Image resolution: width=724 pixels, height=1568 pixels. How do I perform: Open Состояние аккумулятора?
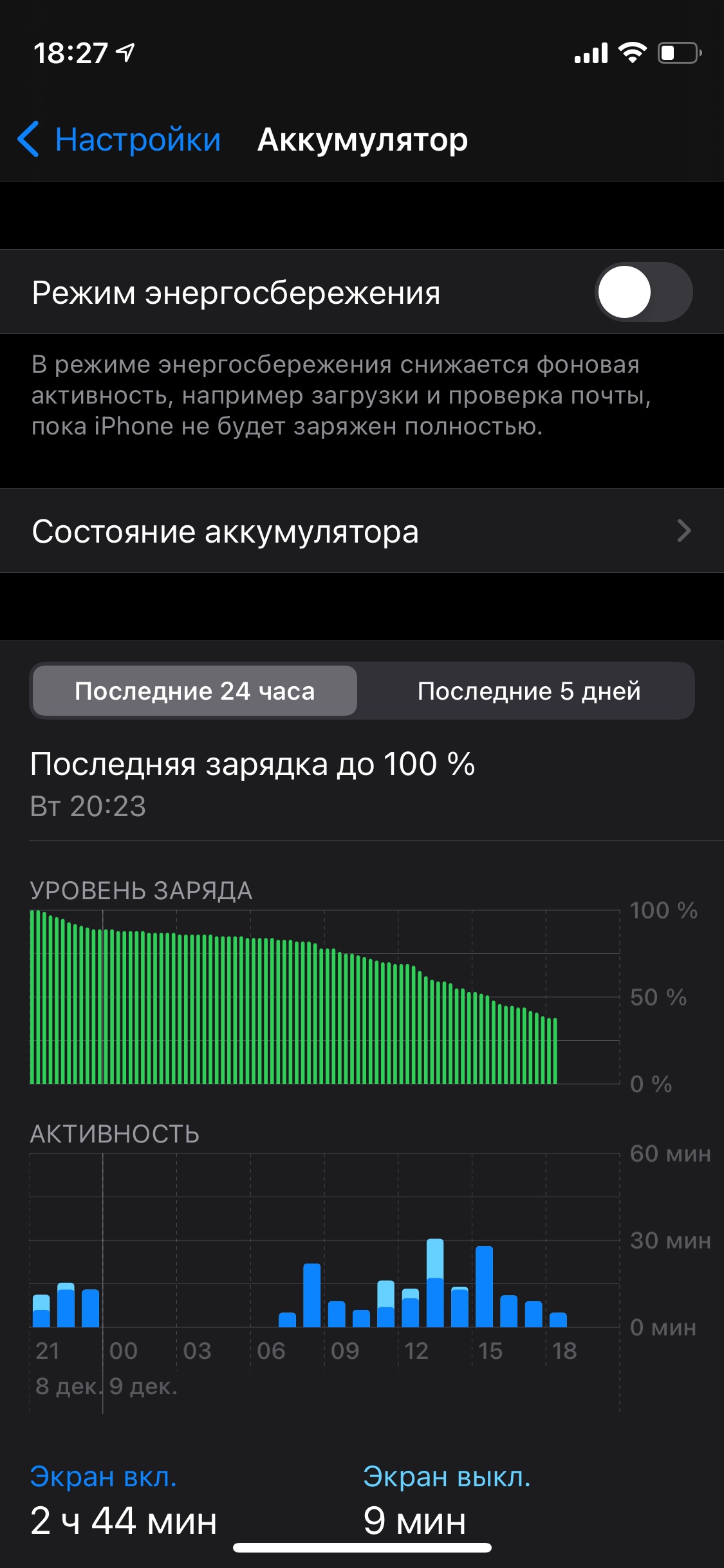tap(362, 532)
